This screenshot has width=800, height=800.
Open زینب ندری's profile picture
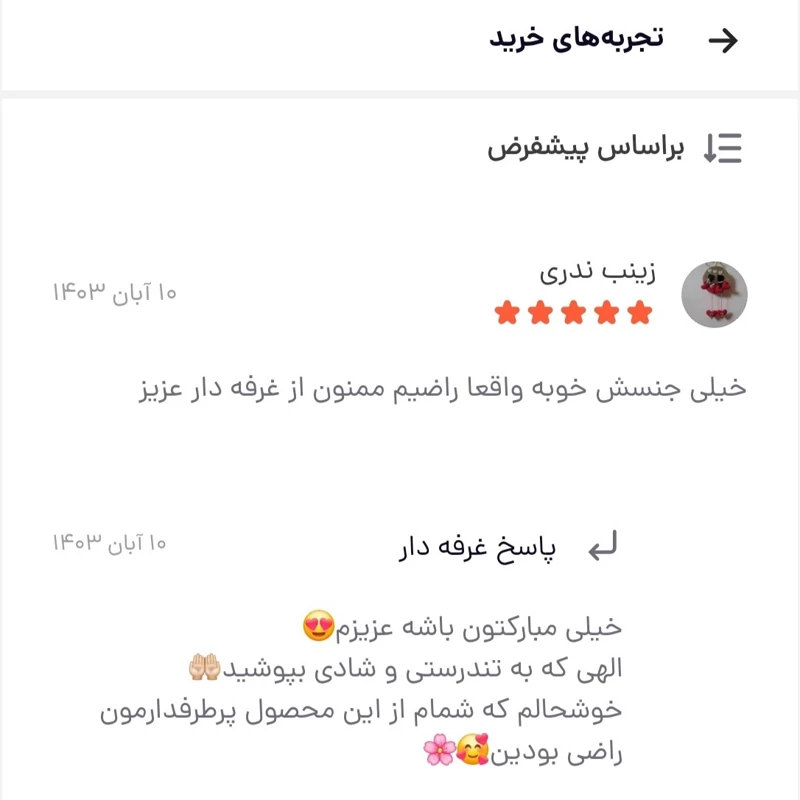(x=714, y=295)
